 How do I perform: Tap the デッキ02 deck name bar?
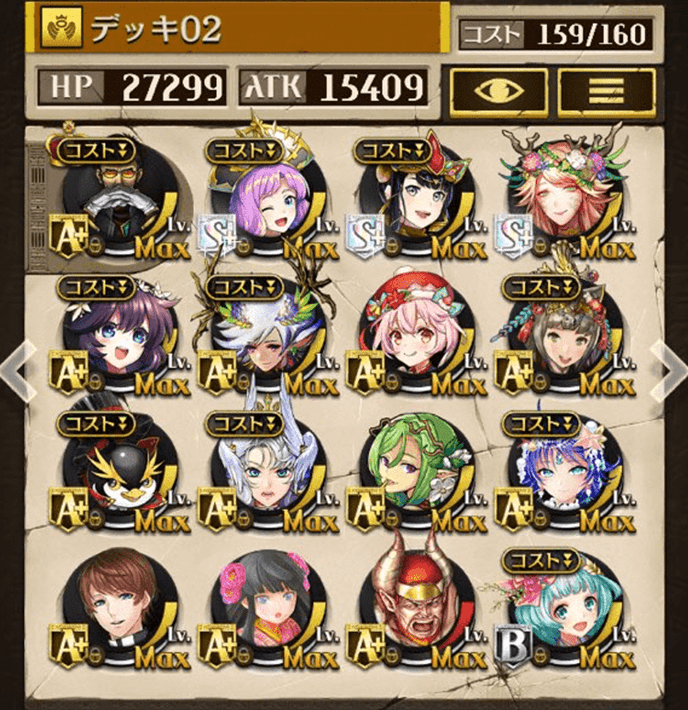pos(240,32)
